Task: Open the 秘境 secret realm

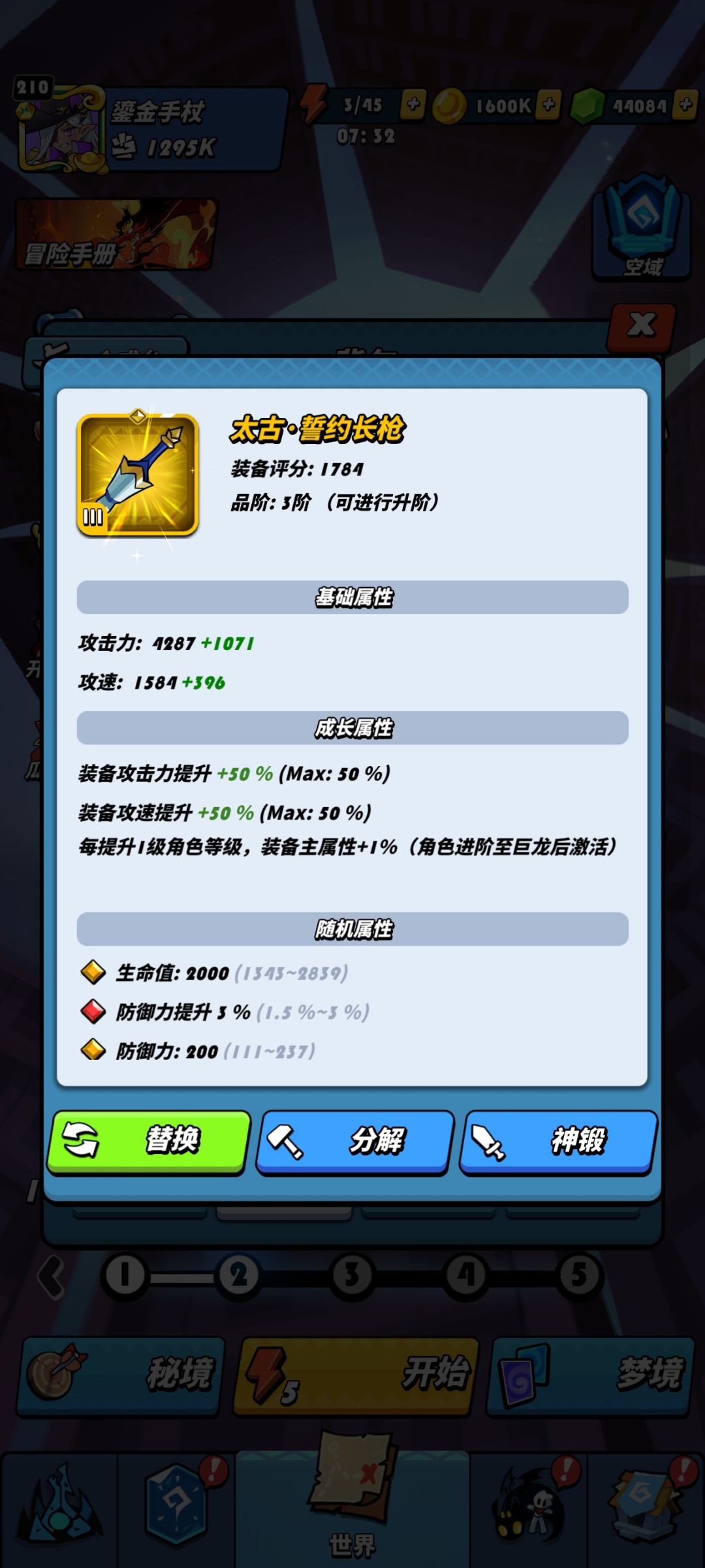Action: point(121,1376)
